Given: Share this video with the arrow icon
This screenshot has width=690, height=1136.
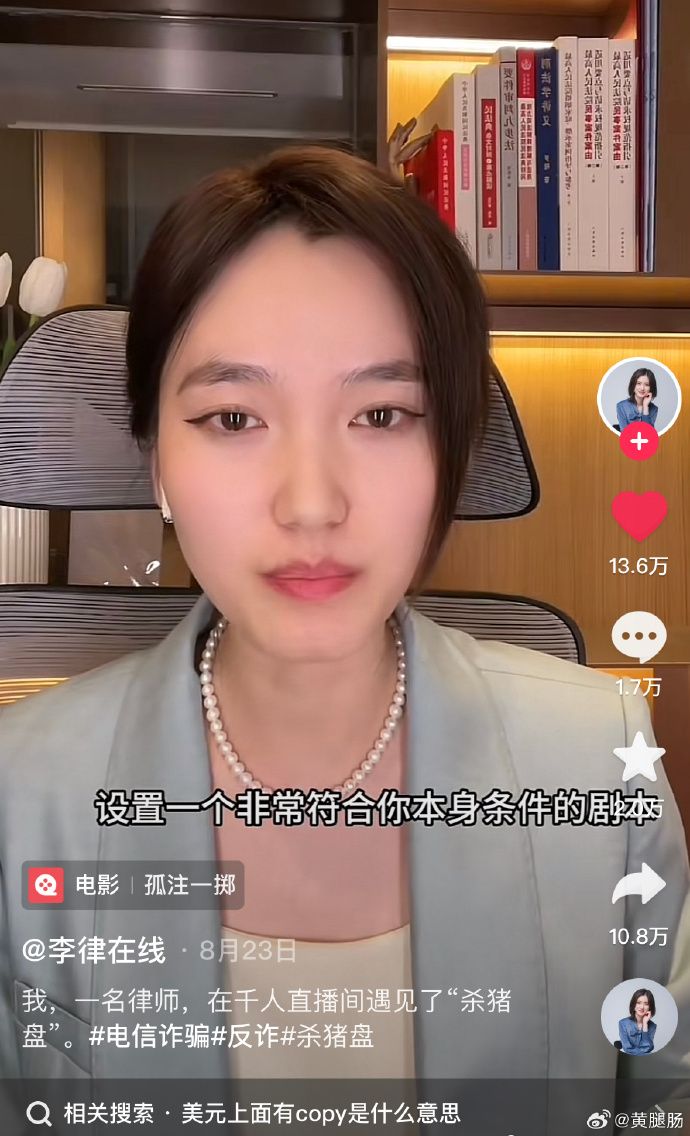Looking at the screenshot, I should pyautogui.click(x=639, y=885).
